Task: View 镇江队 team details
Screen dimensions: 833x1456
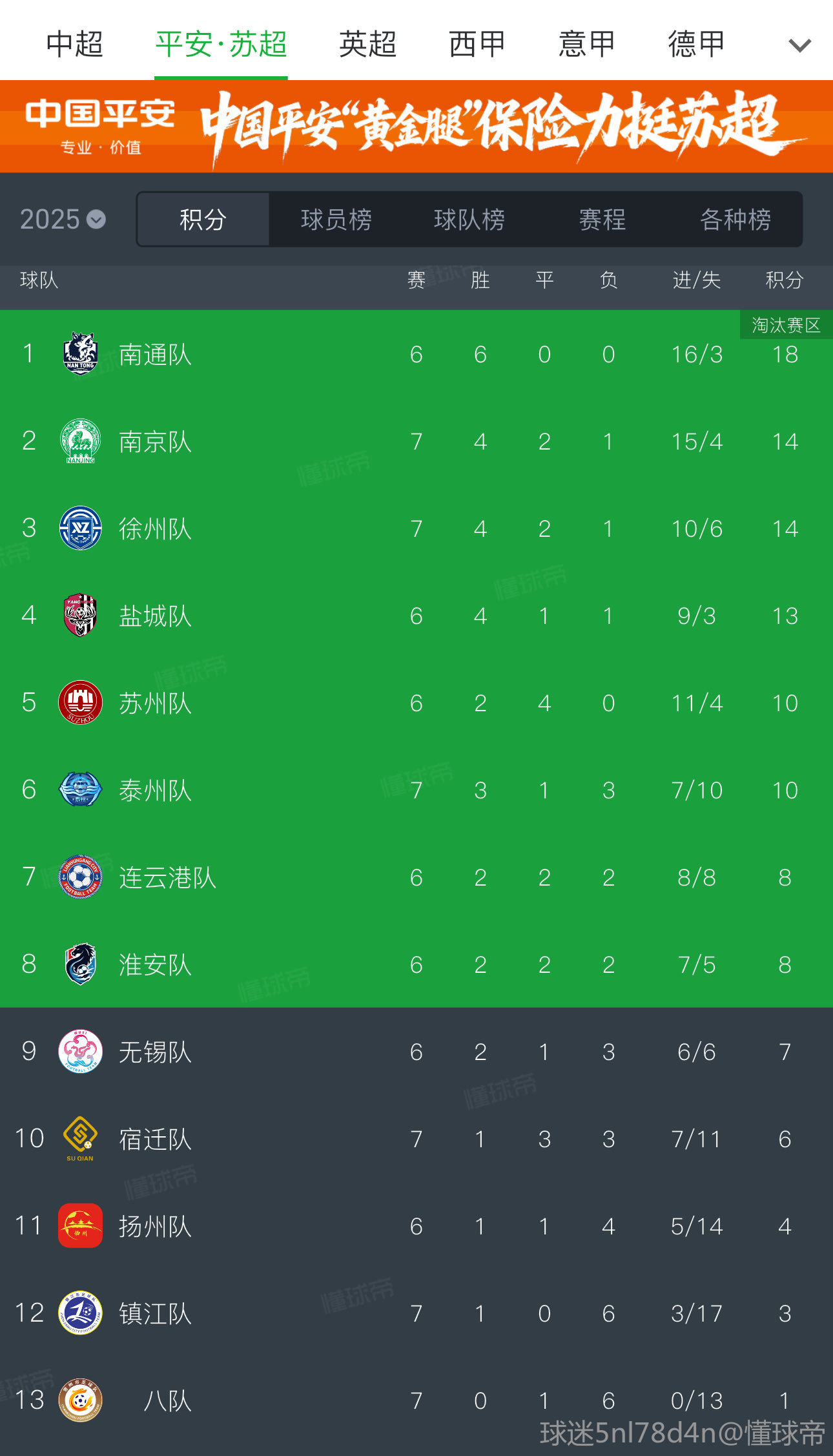Action: pyautogui.click(x=416, y=1313)
